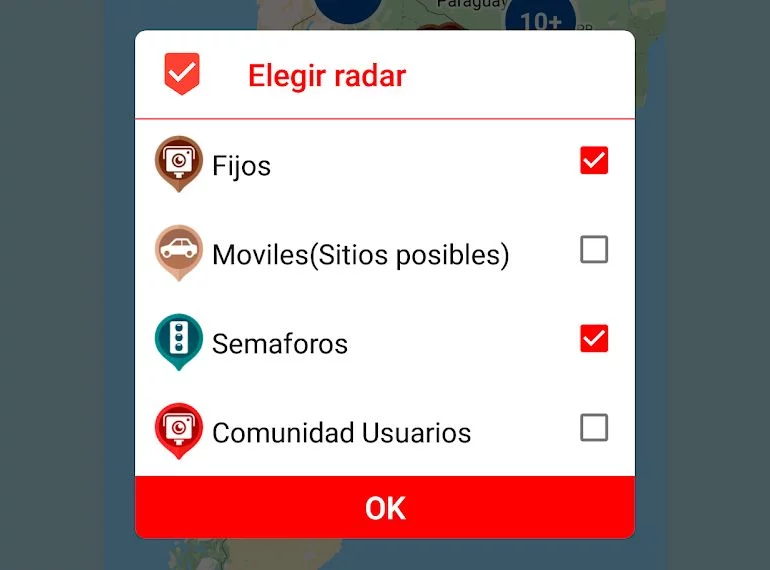Uncheck the Semaforos checkbox

pos(594,339)
